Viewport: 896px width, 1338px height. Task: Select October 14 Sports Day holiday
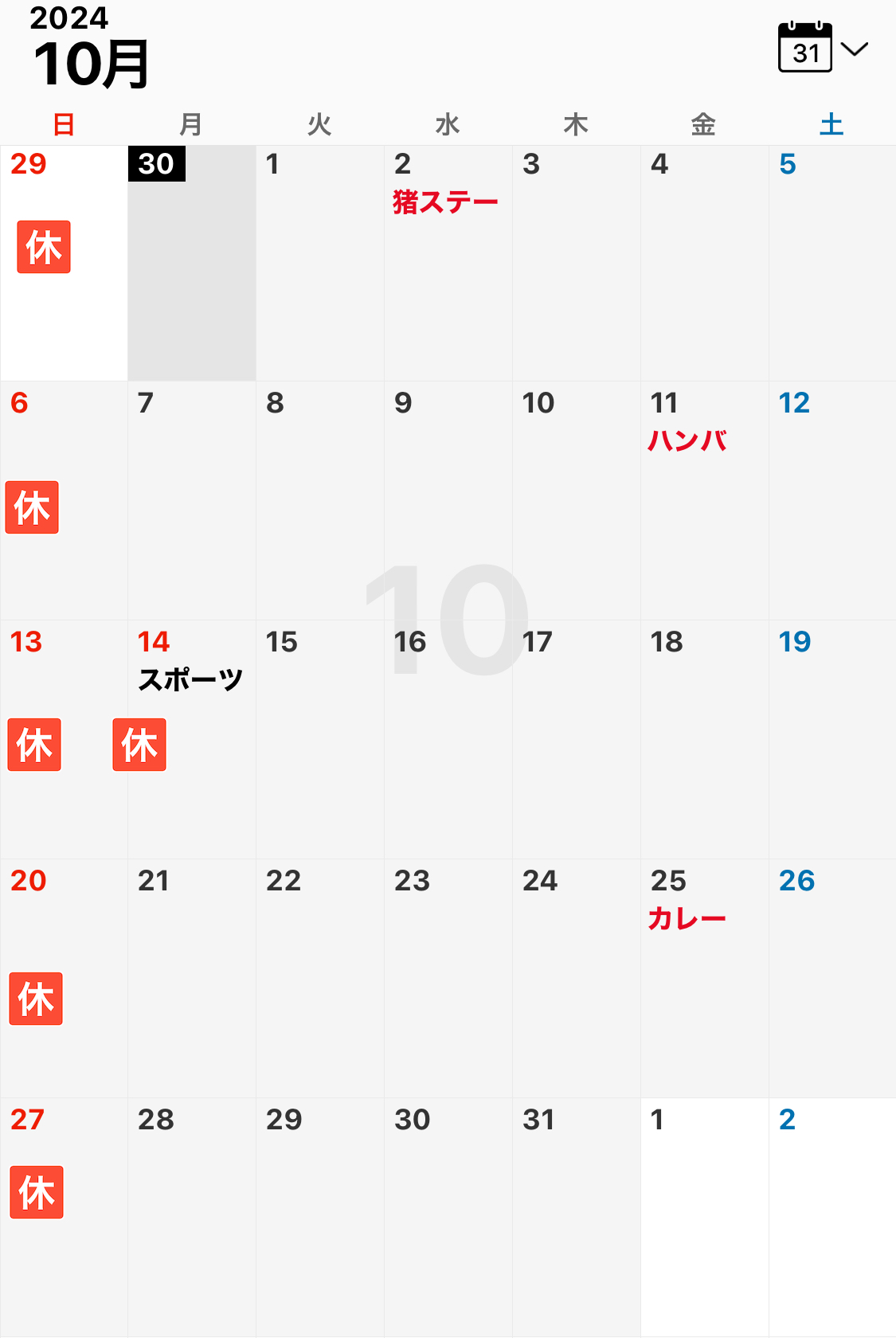point(192,739)
